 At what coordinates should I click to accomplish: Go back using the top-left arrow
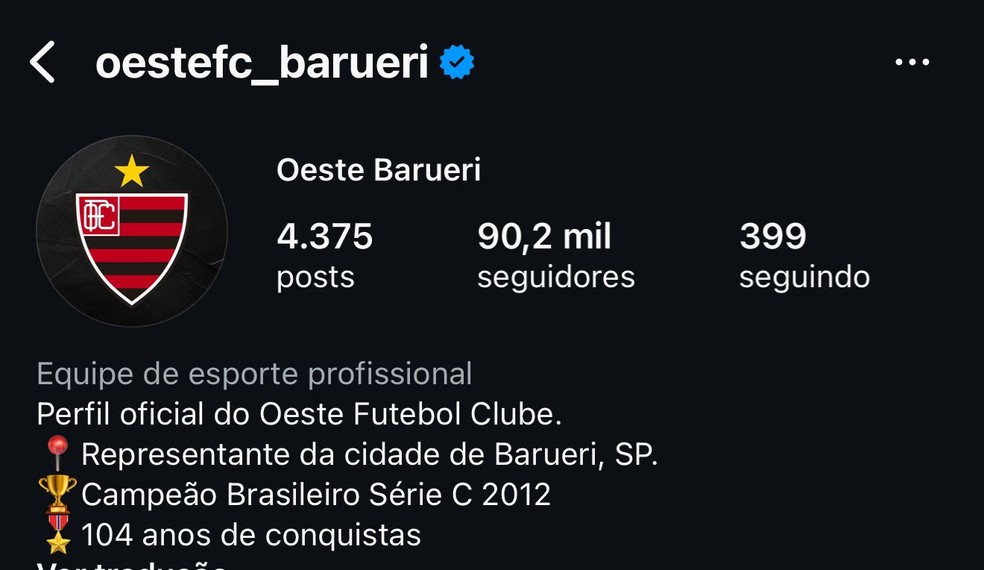[x=42, y=63]
